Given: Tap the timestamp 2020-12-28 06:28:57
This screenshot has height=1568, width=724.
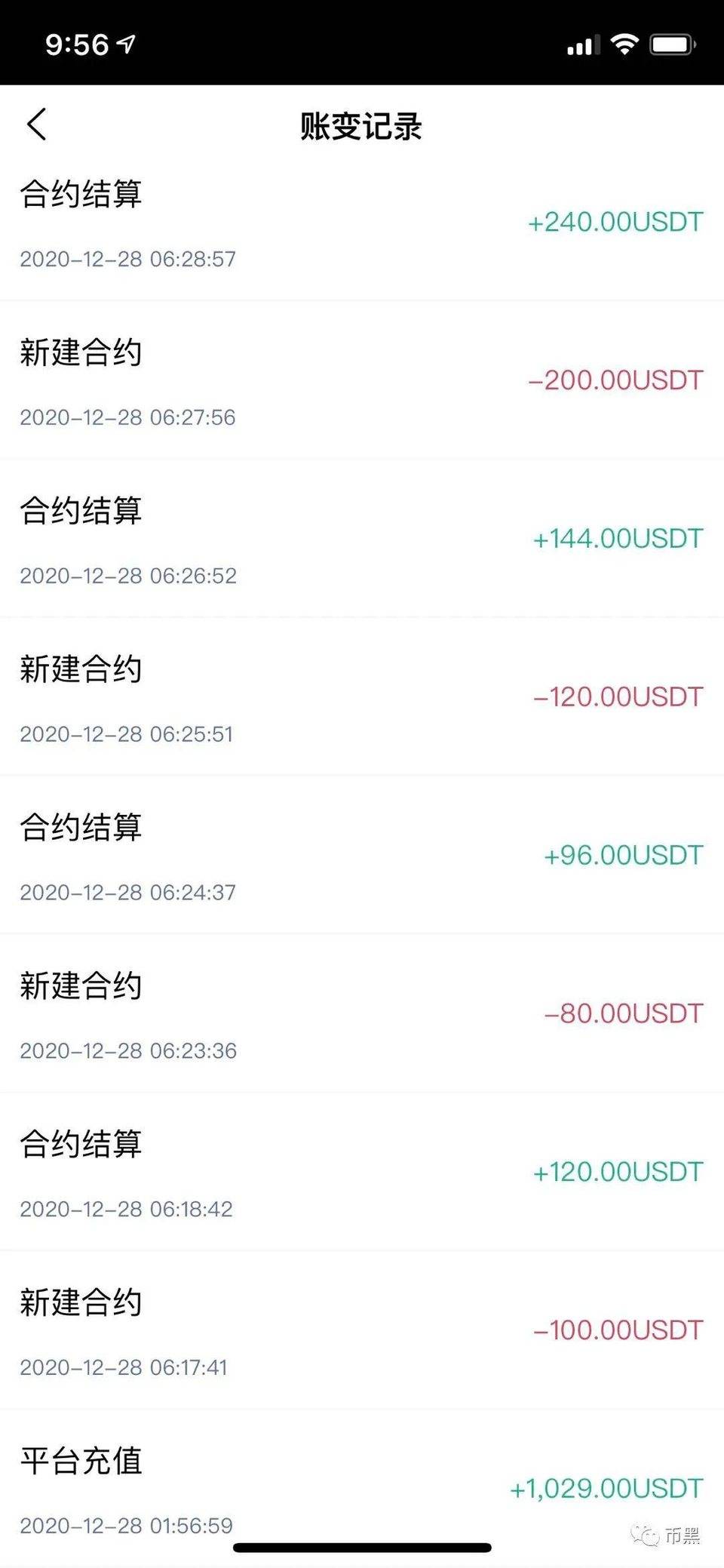Looking at the screenshot, I should pyautogui.click(x=128, y=259).
